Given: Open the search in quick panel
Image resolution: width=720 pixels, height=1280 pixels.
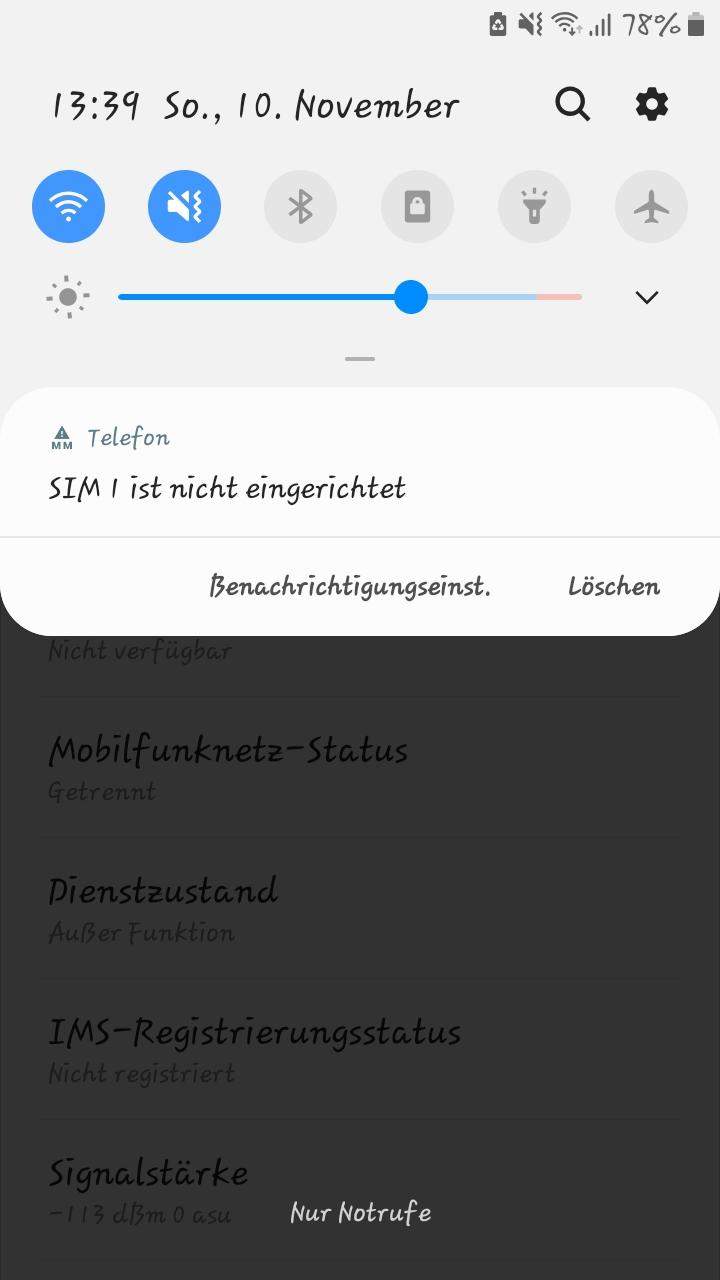Looking at the screenshot, I should tap(572, 104).
